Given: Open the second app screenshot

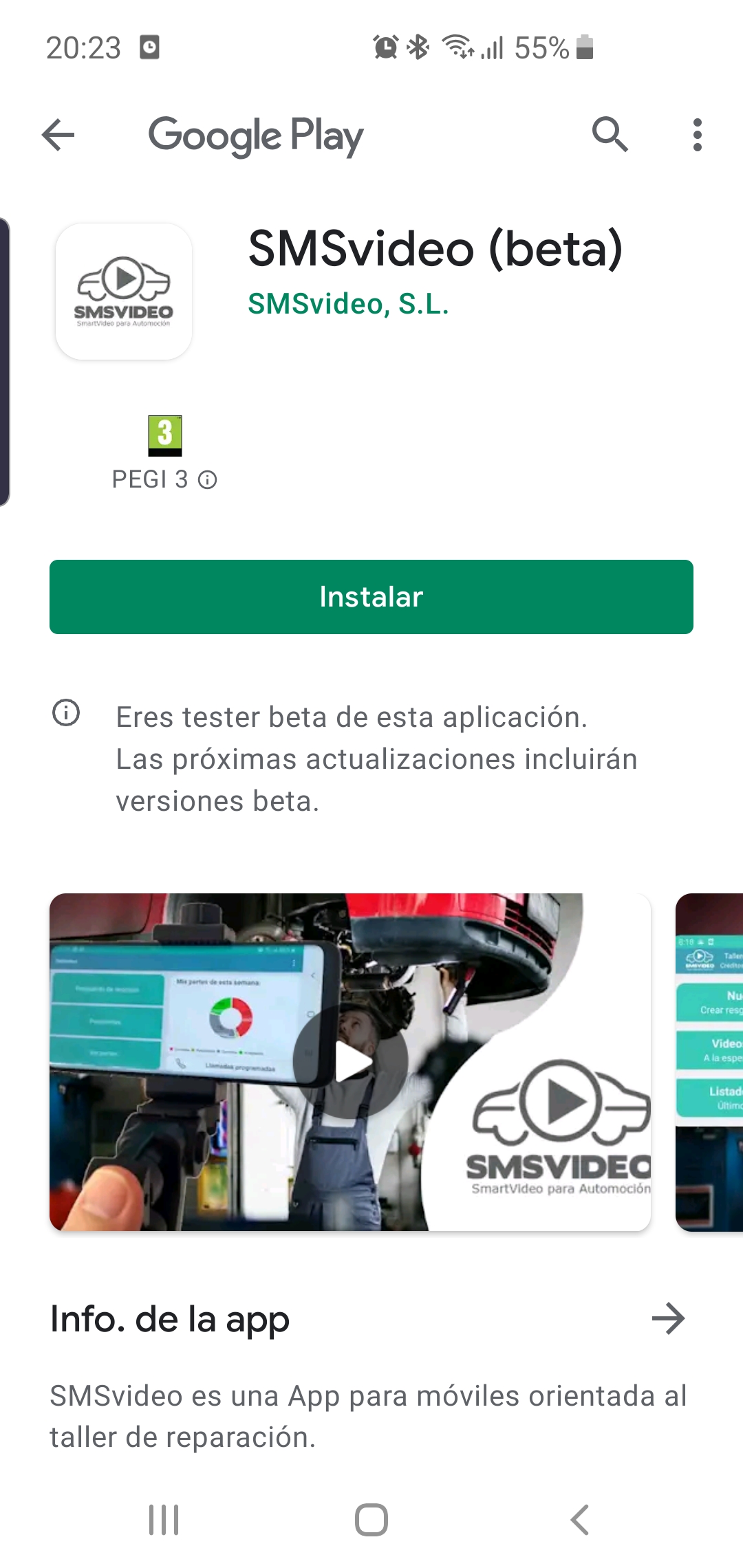Looking at the screenshot, I should (x=710, y=1063).
